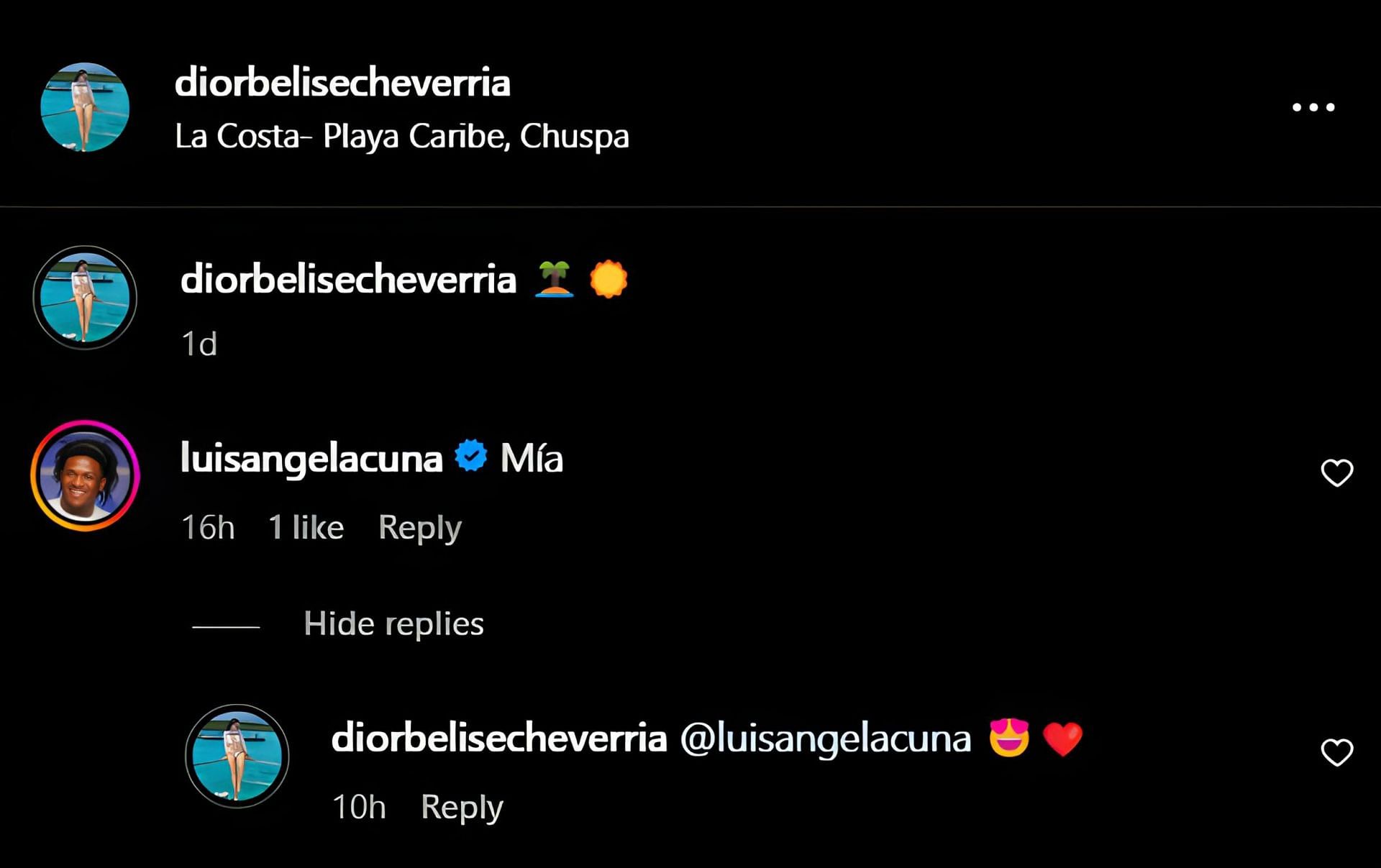Screen dimensions: 1381x868
Task: Reply to diorbelisecheverria's 10h comment
Action: 462,807
